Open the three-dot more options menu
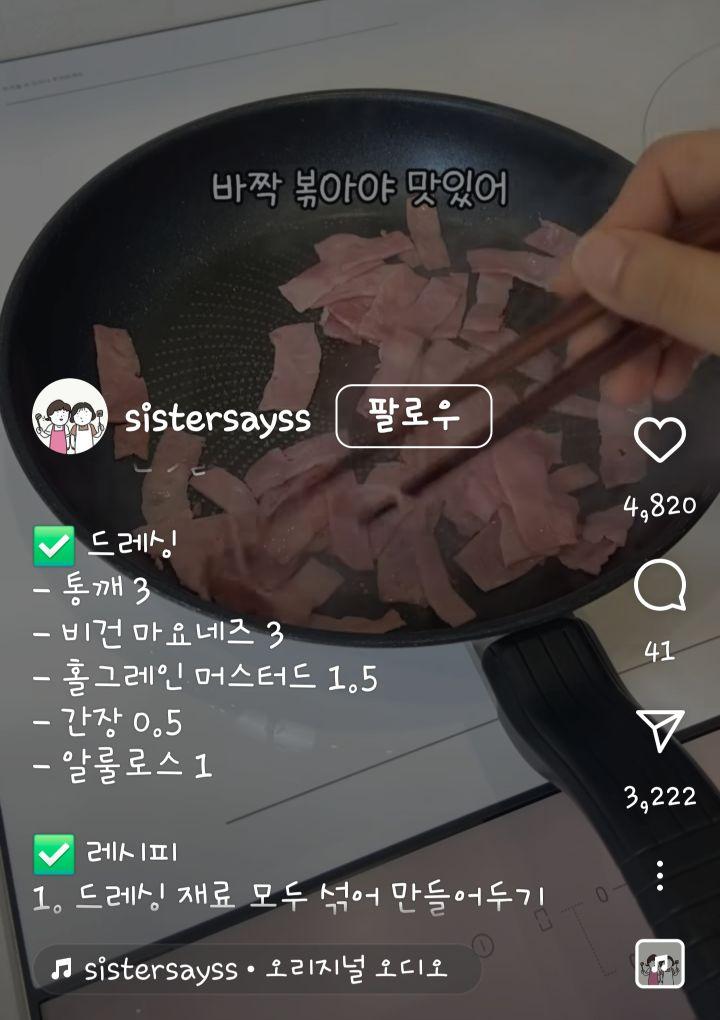The image size is (720, 1020). [660, 875]
